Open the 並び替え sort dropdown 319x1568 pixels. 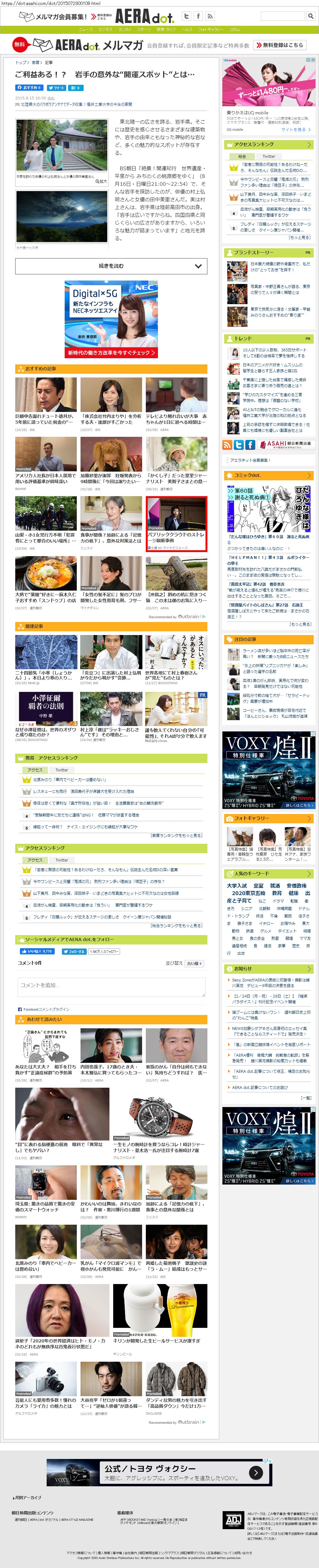195,963
